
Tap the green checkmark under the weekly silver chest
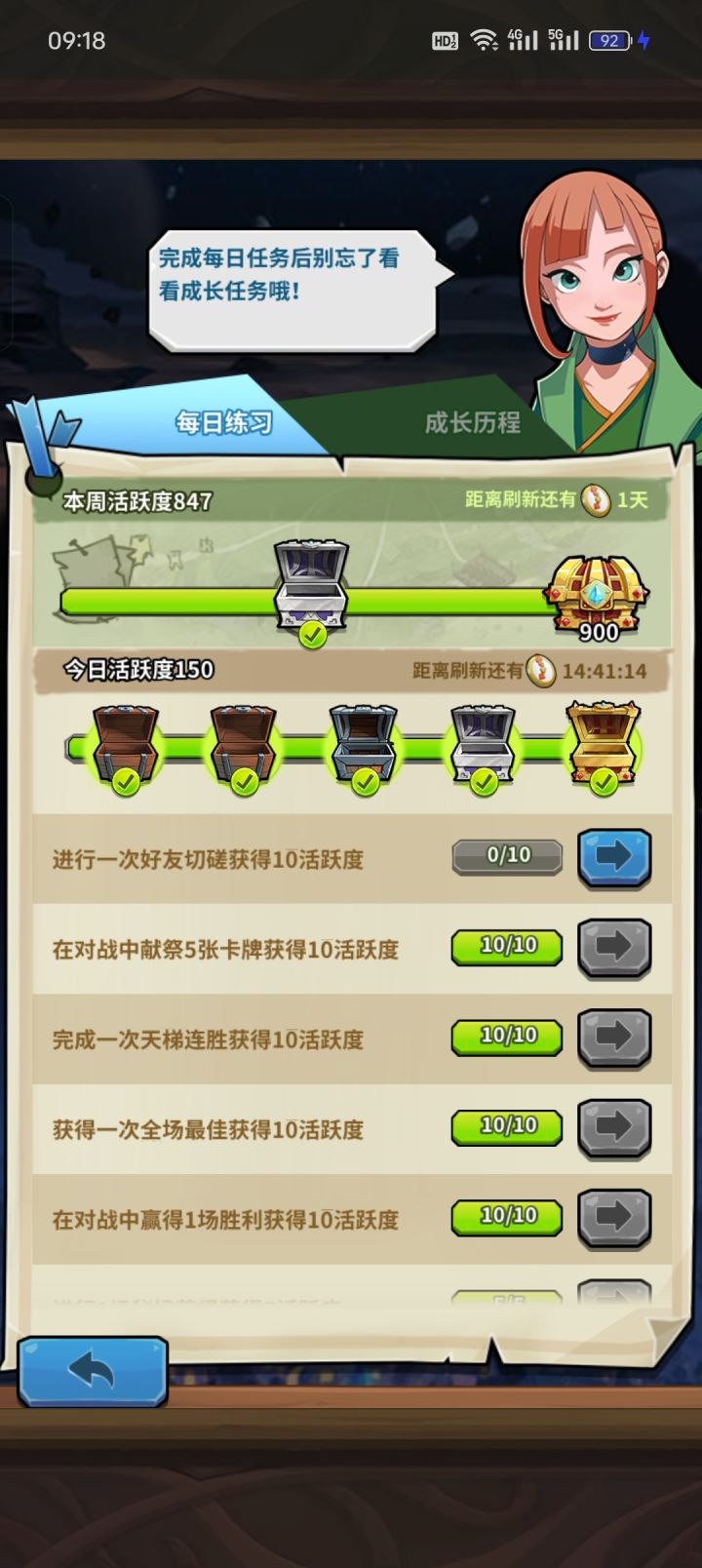310,632
